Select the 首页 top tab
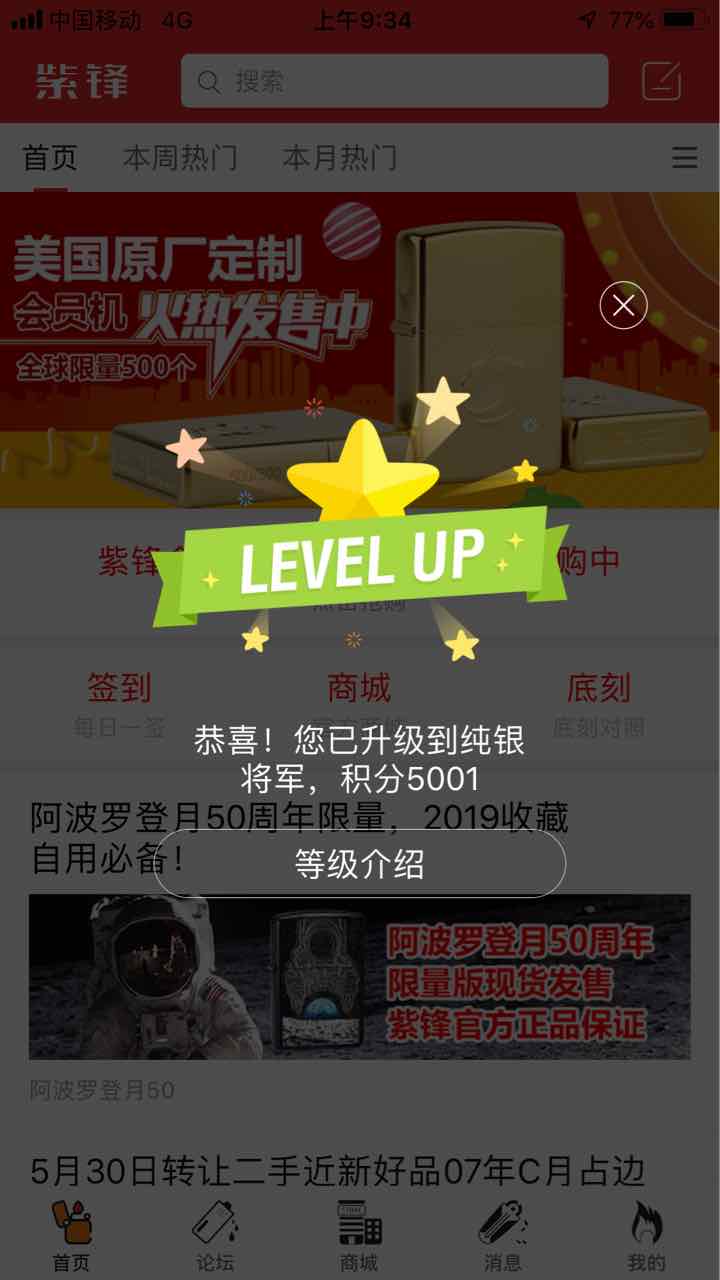The image size is (720, 1280). click(x=50, y=158)
